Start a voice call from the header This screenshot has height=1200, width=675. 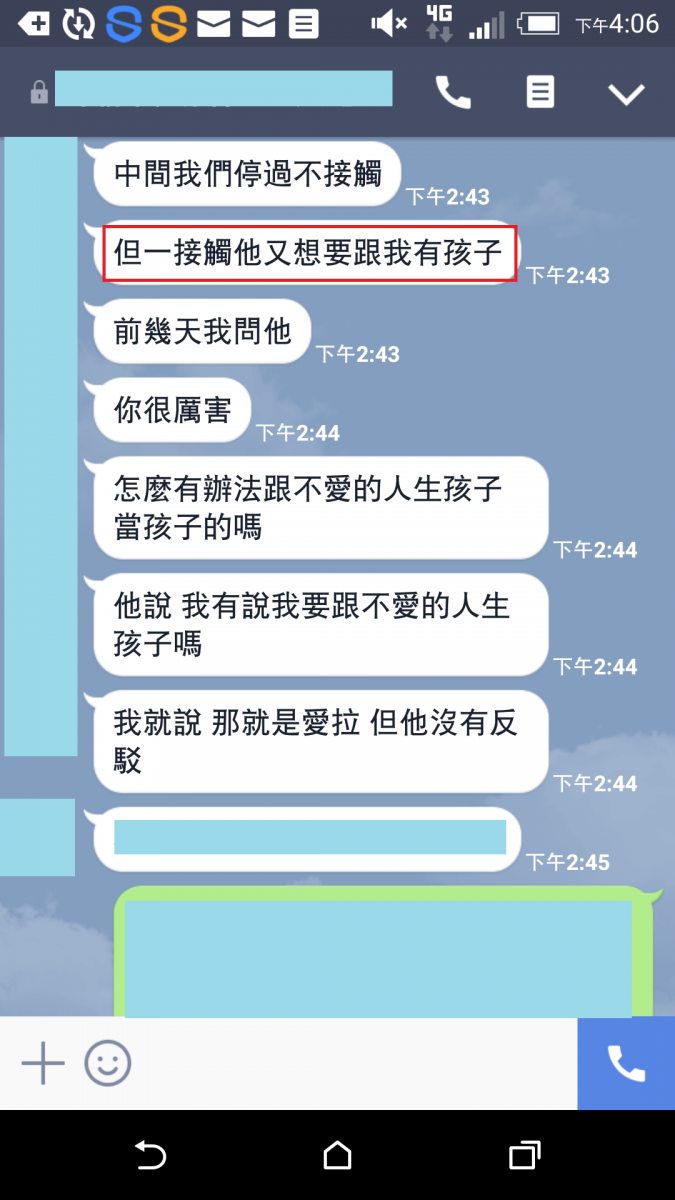(x=453, y=93)
